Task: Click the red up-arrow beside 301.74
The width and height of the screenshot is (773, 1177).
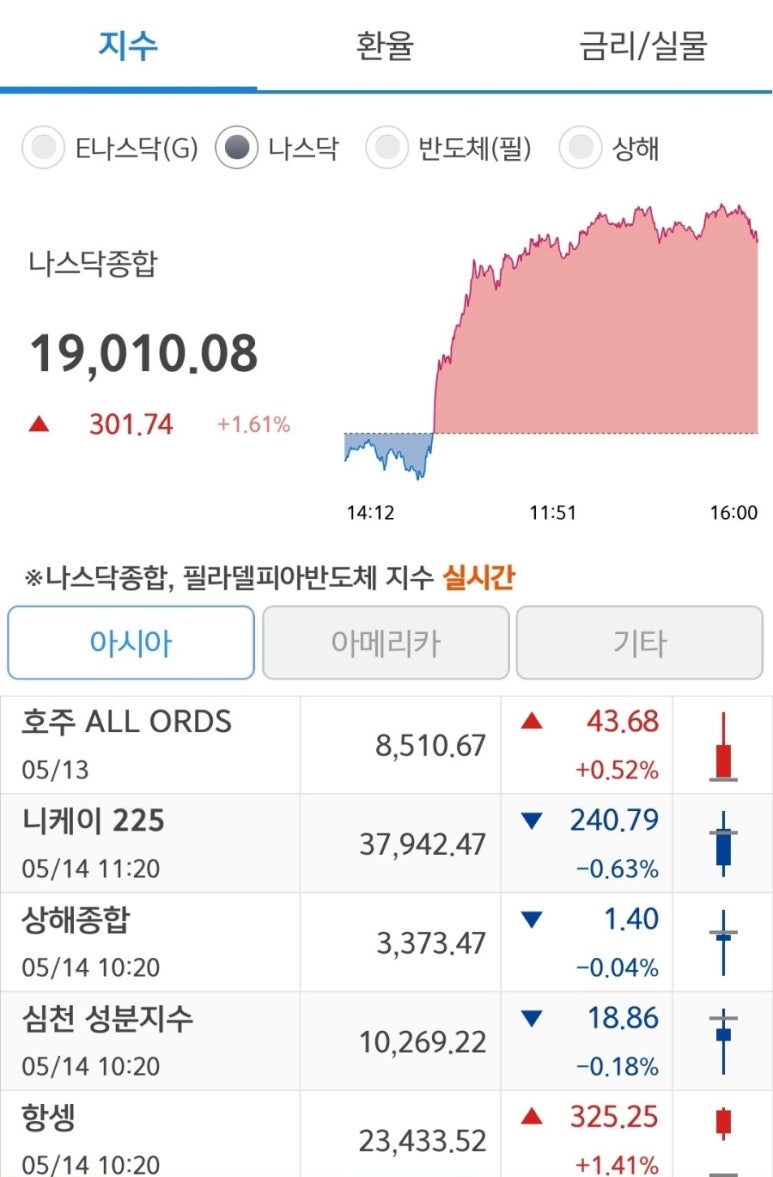Action: pyautogui.click(x=41, y=424)
